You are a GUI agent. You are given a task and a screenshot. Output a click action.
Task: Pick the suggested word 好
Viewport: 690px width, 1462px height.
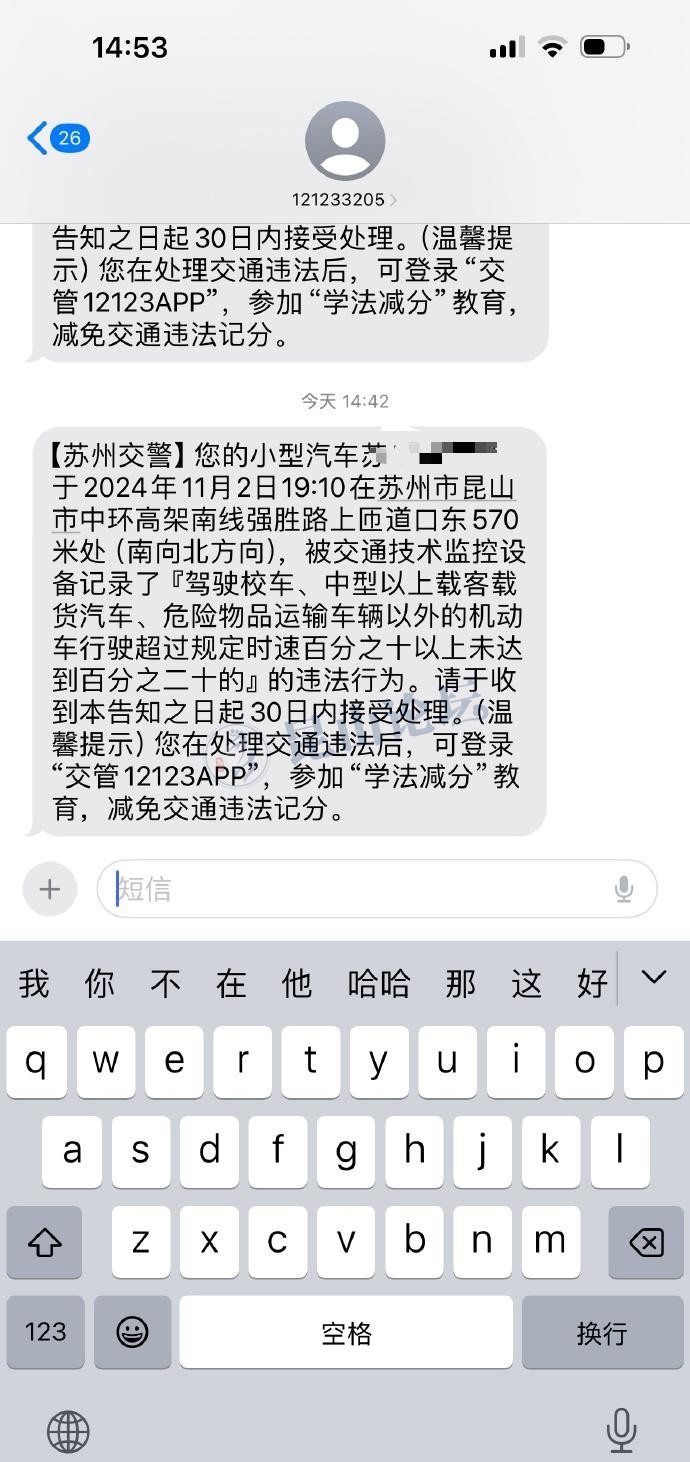[x=592, y=983]
